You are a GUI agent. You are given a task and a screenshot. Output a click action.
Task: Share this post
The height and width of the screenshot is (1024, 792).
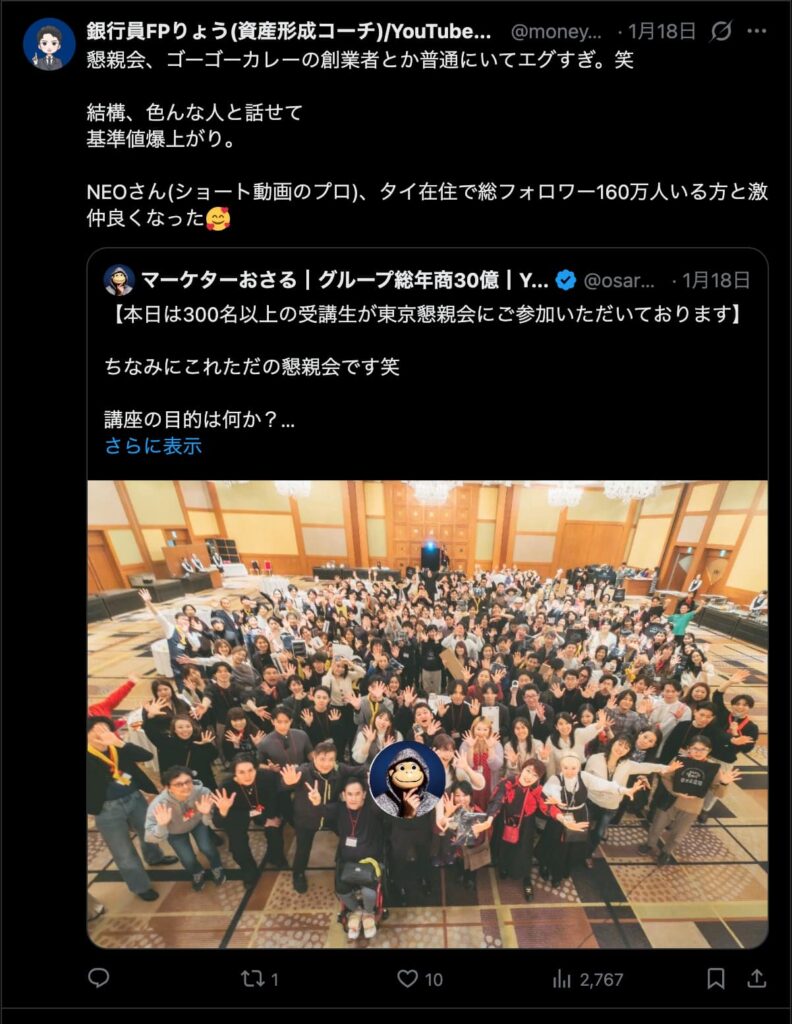[x=757, y=978]
